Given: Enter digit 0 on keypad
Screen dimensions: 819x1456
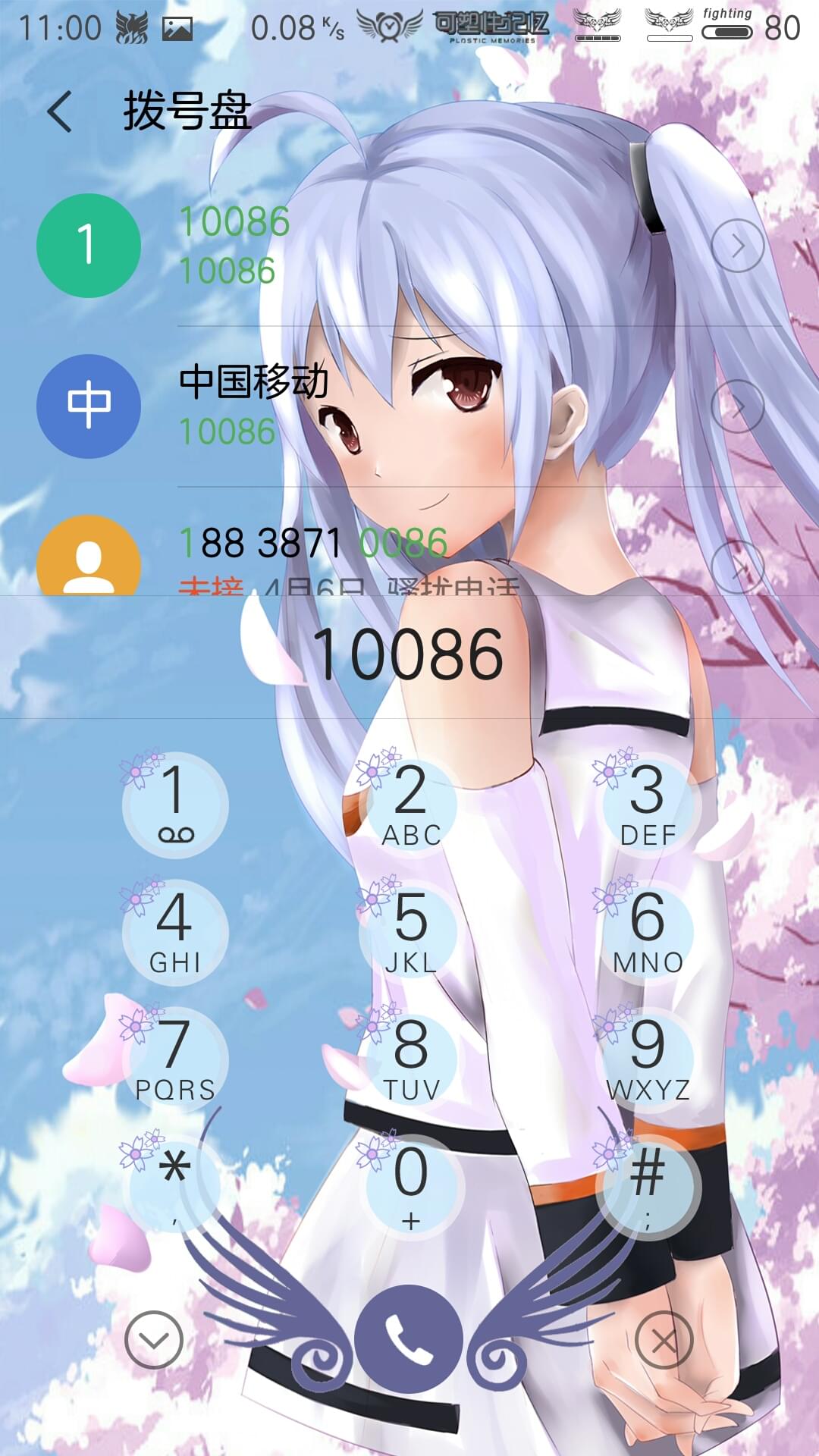Looking at the screenshot, I should click(411, 1188).
